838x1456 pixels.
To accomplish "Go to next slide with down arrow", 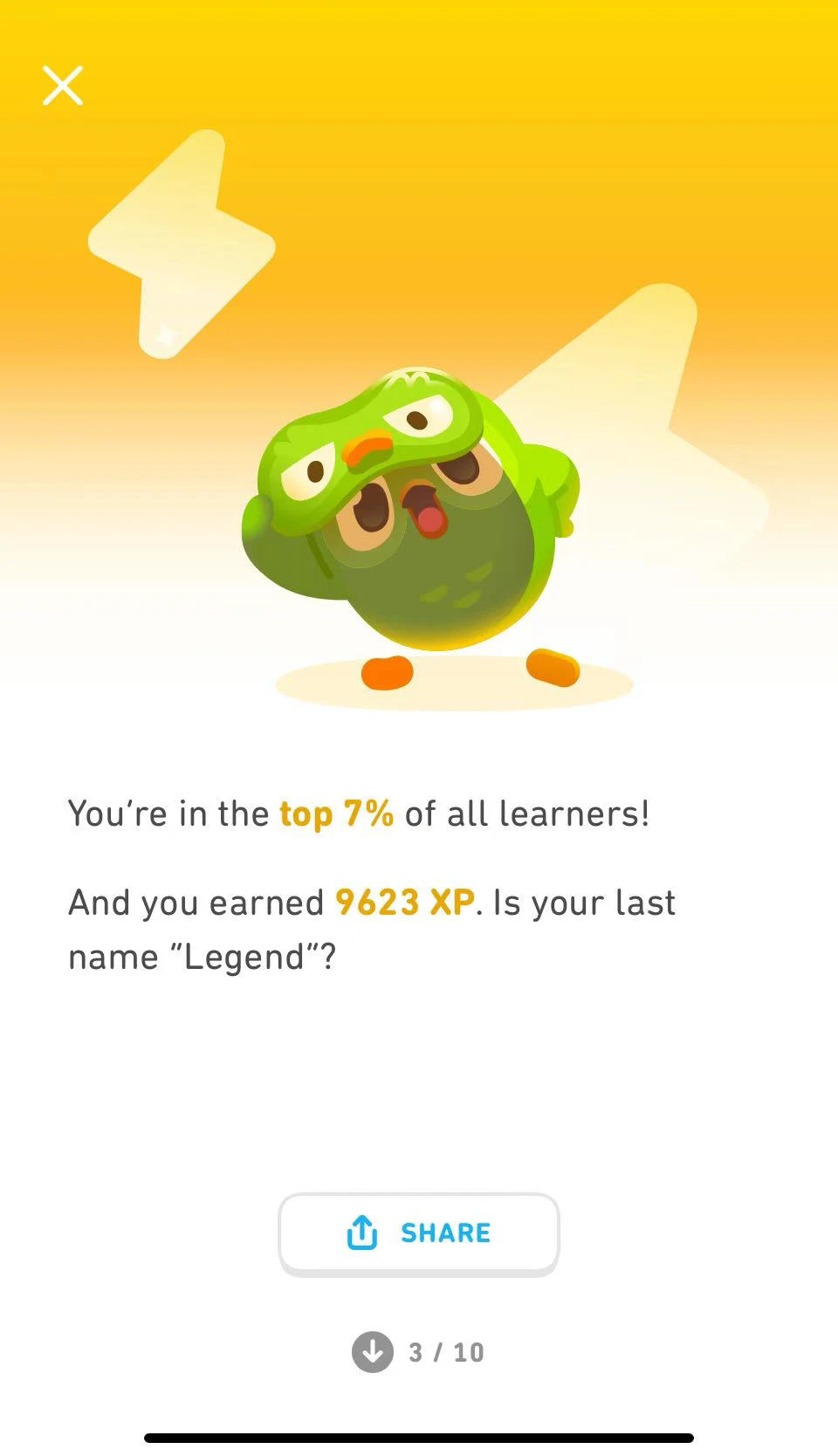I will click(x=373, y=1351).
